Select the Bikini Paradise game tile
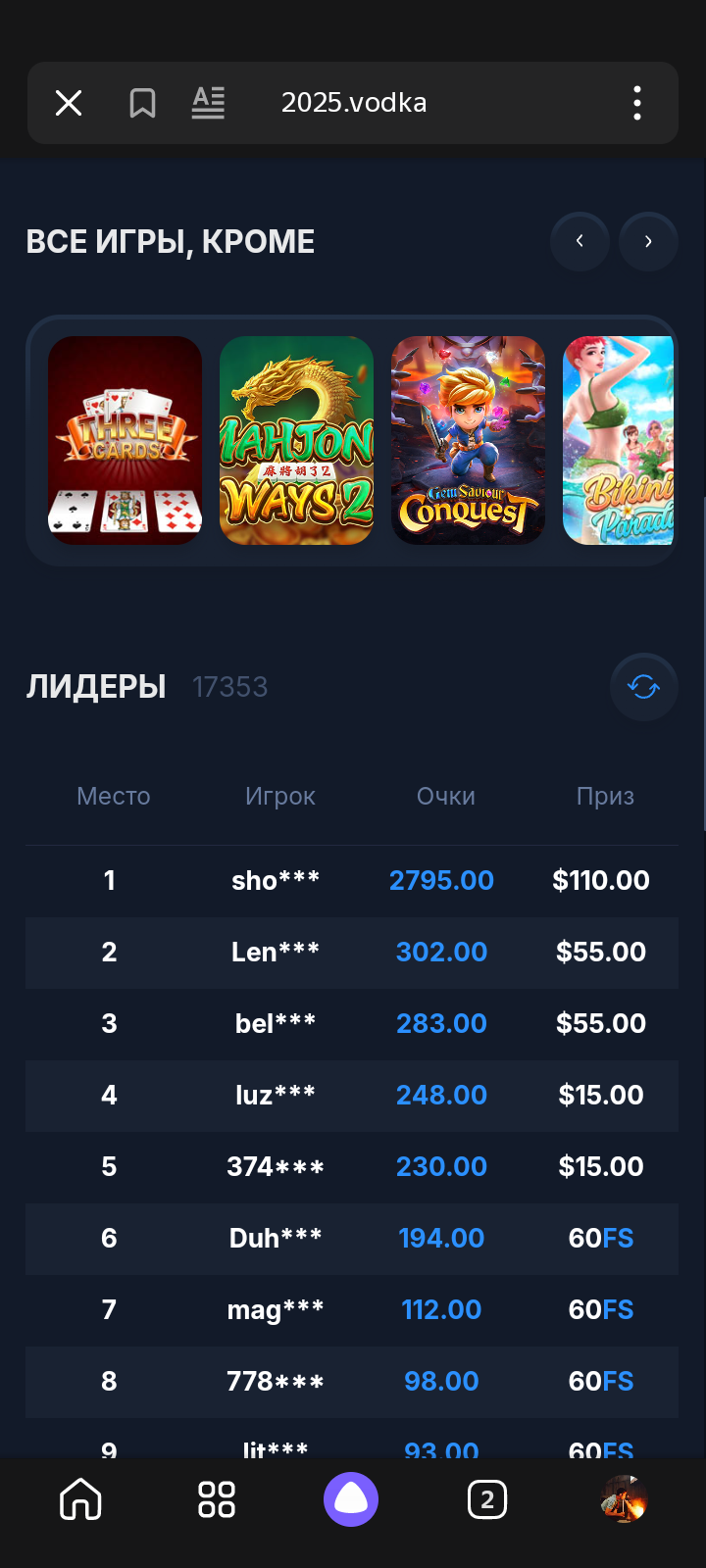Viewport: 706px width, 1568px height. tap(619, 440)
